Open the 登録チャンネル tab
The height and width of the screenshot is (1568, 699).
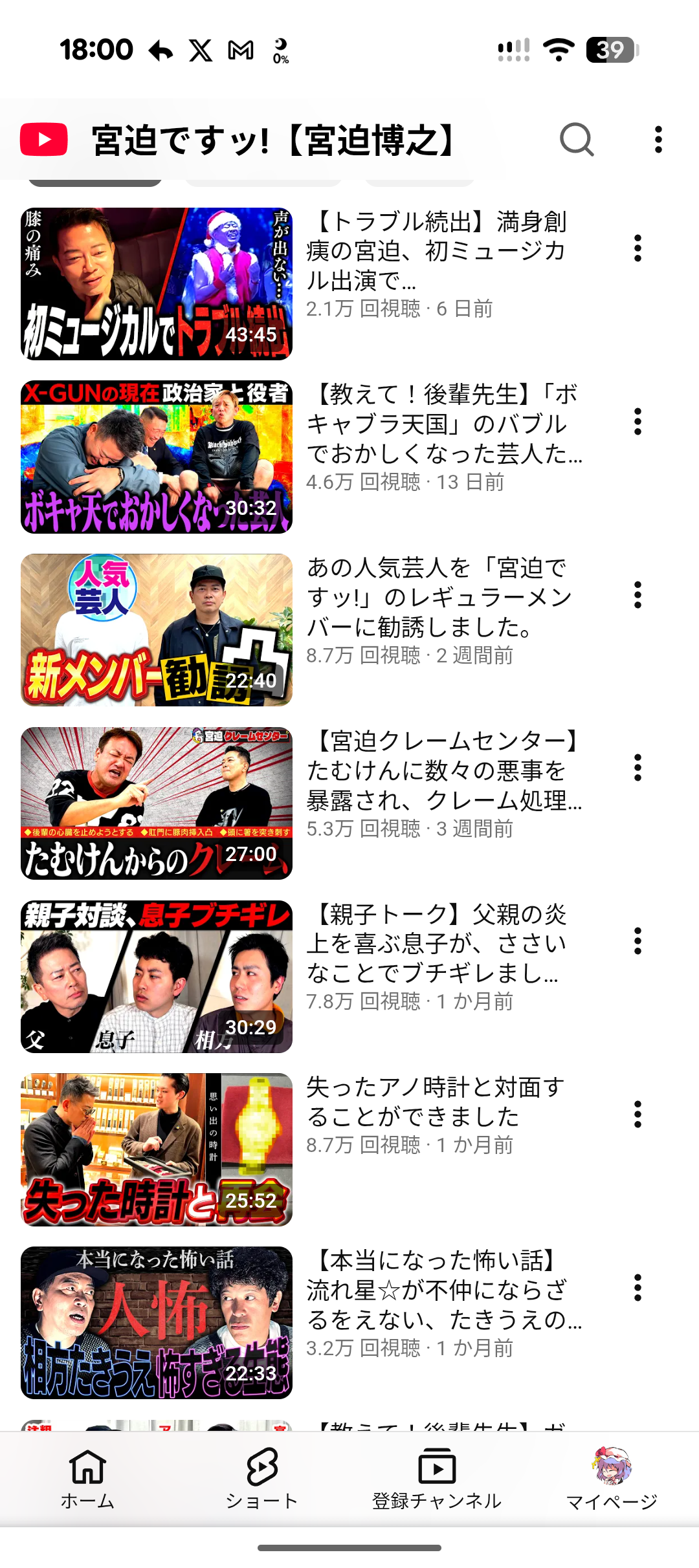click(x=437, y=1479)
